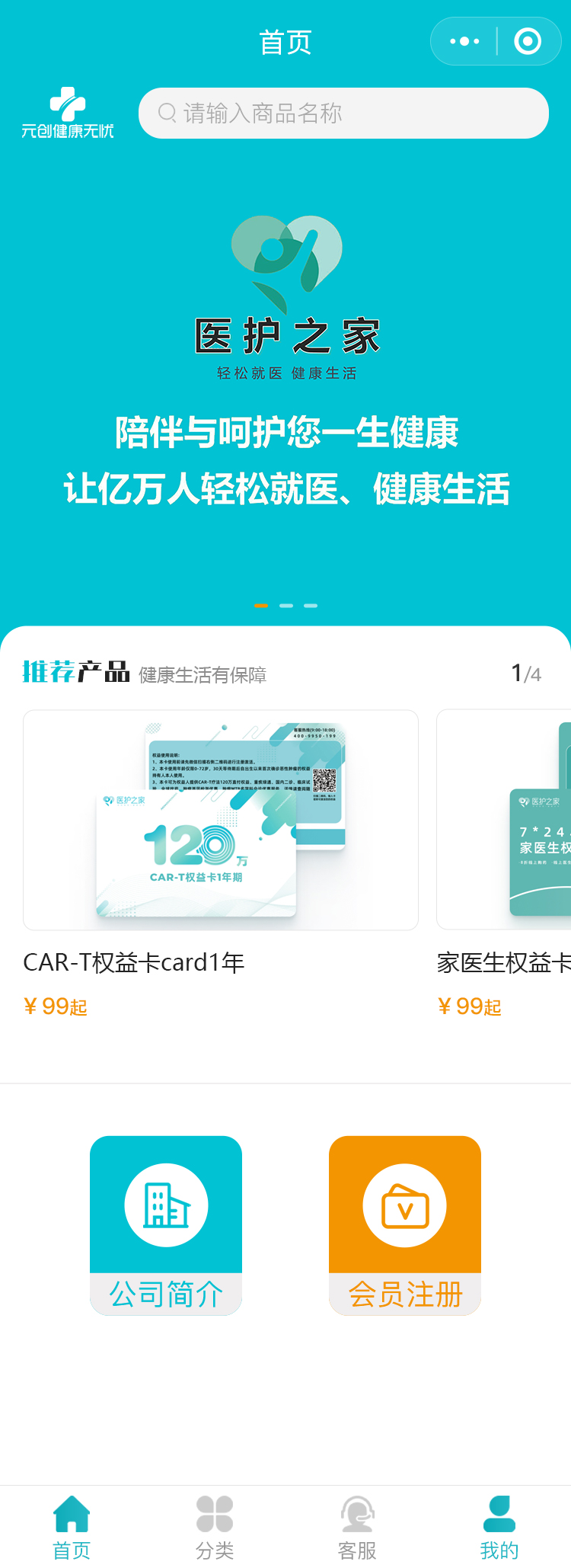Close the mini program via circle icon

(x=528, y=41)
